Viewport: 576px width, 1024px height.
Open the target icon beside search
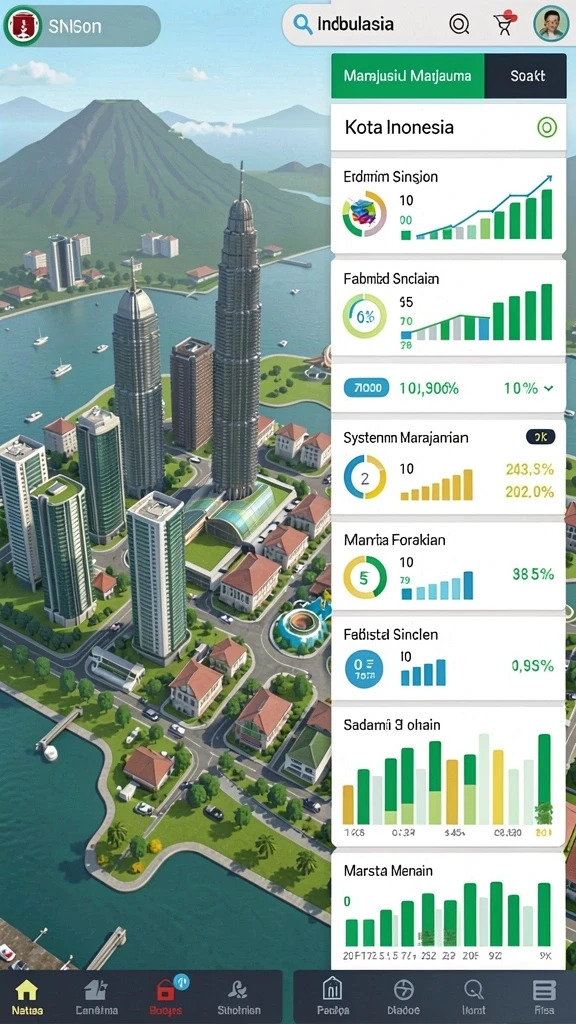coord(459,24)
